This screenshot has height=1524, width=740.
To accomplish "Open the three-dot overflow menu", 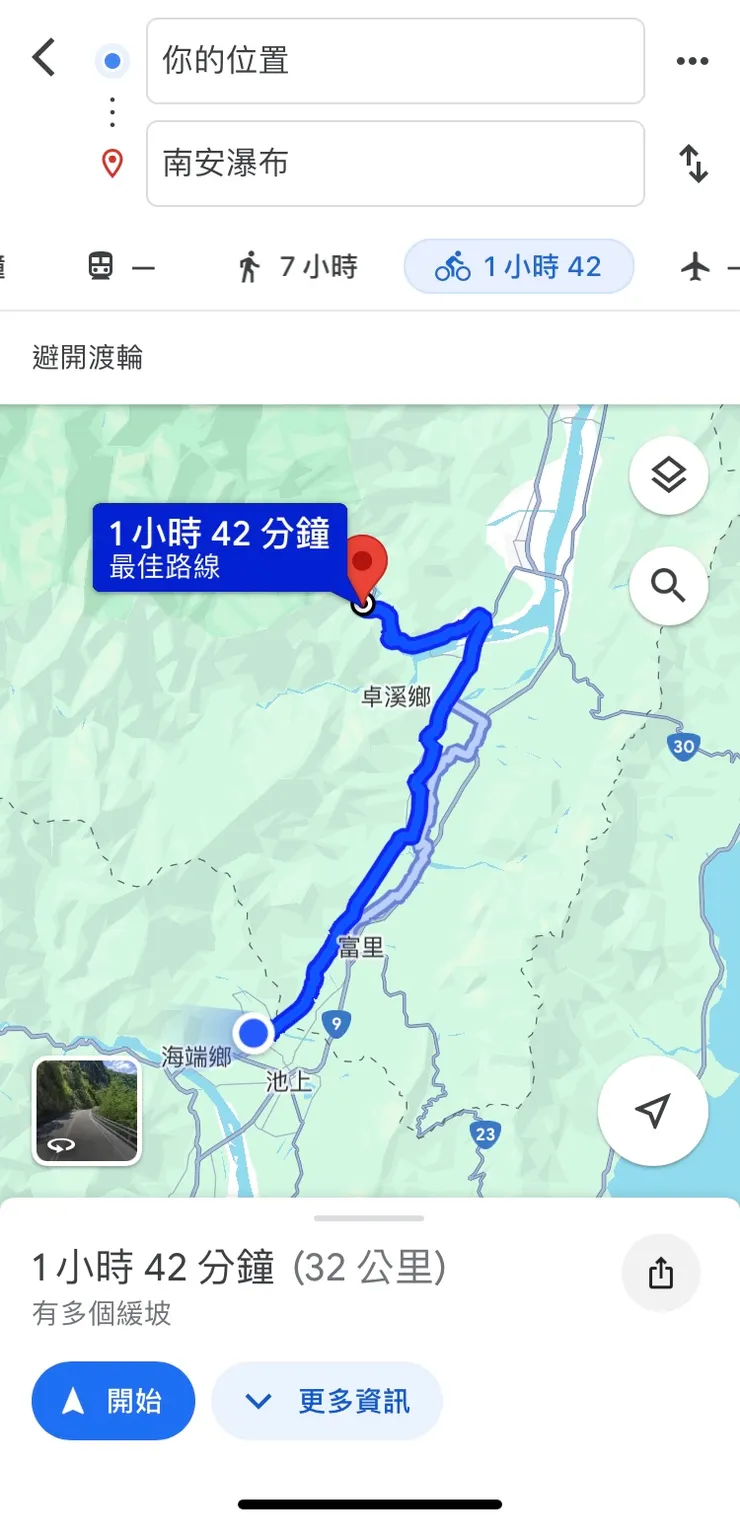I will point(692,60).
